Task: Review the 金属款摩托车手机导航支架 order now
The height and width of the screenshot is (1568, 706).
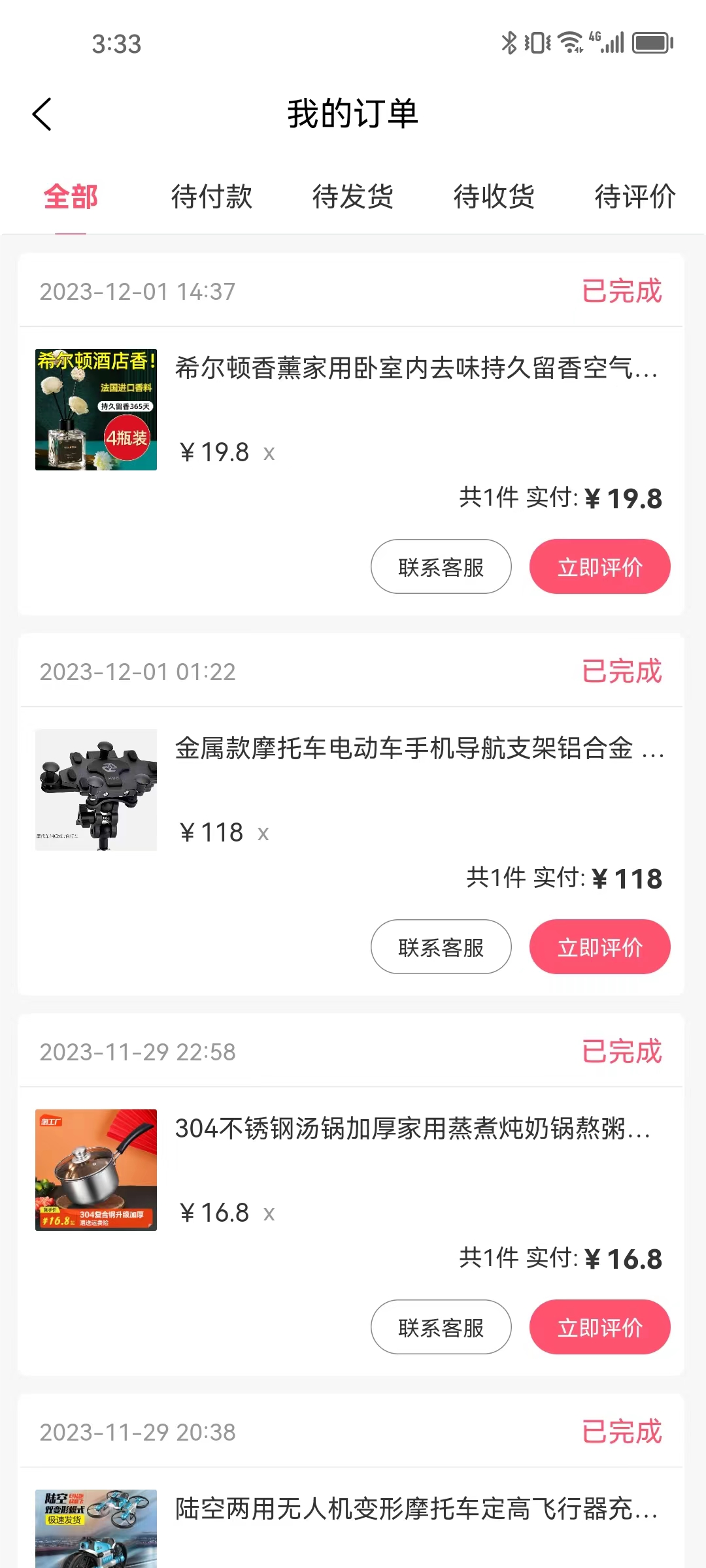Action: click(599, 947)
